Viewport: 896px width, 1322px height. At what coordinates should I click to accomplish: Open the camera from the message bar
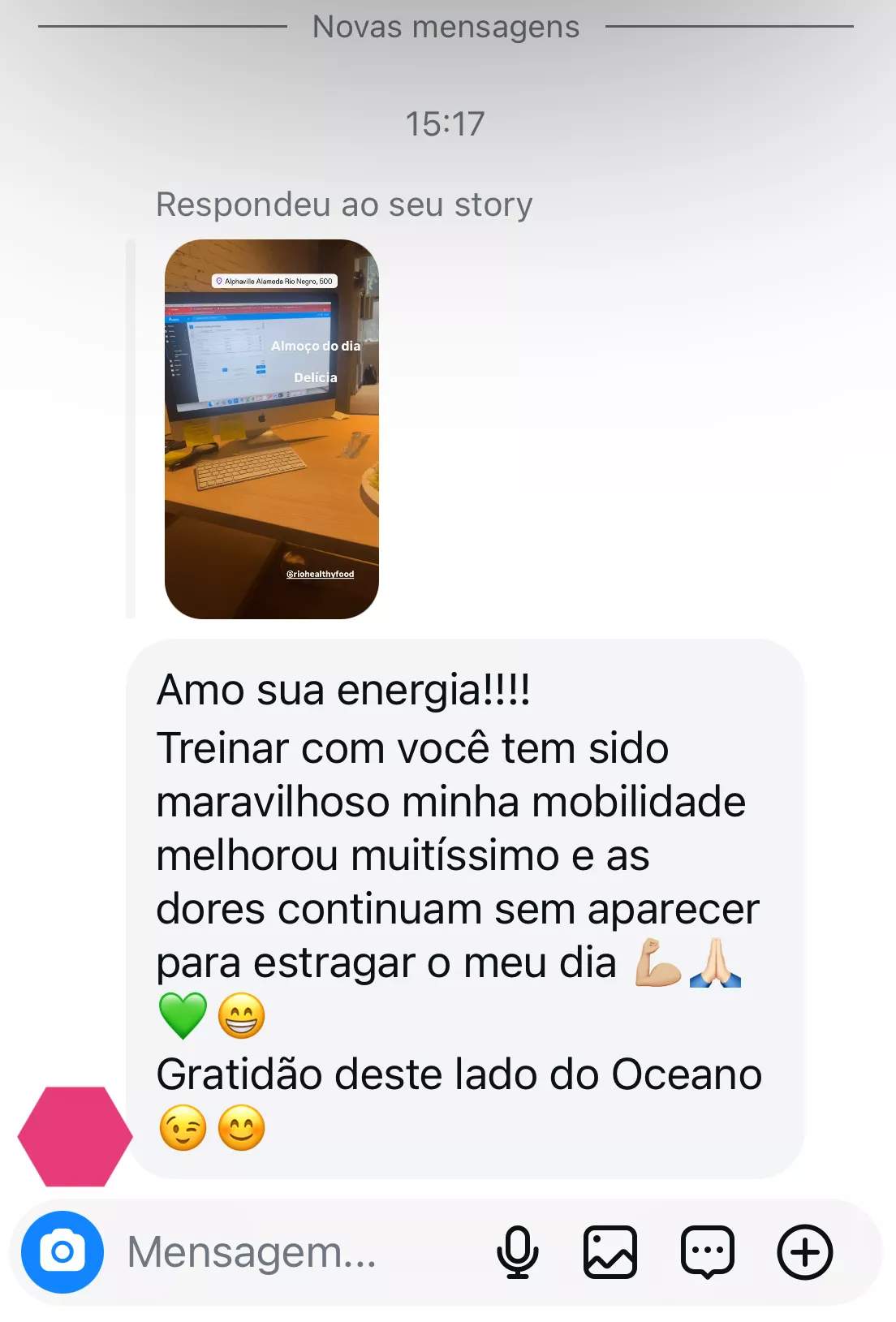tap(62, 1251)
